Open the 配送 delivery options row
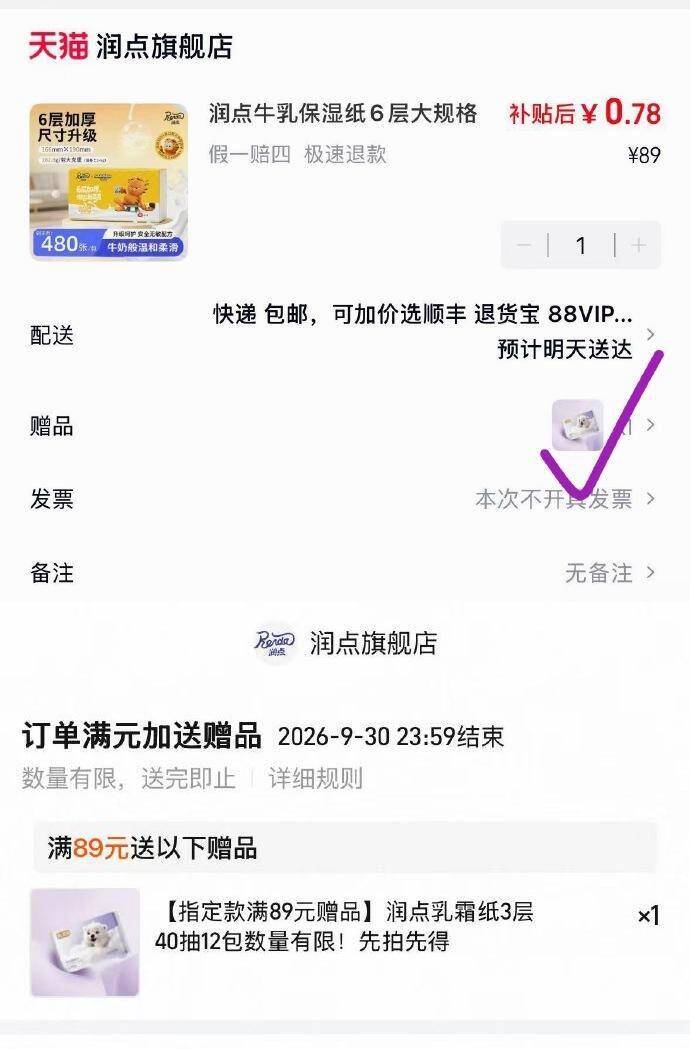The image size is (690, 1049). pyautogui.click(x=345, y=332)
